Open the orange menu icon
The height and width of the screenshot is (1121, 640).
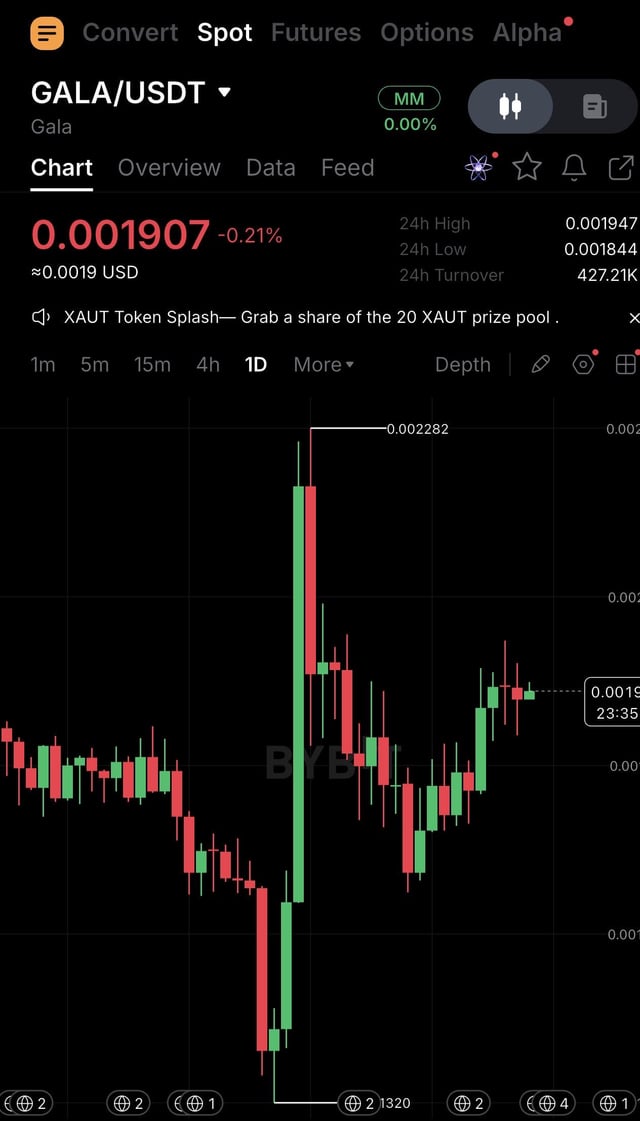click(47, 33)
